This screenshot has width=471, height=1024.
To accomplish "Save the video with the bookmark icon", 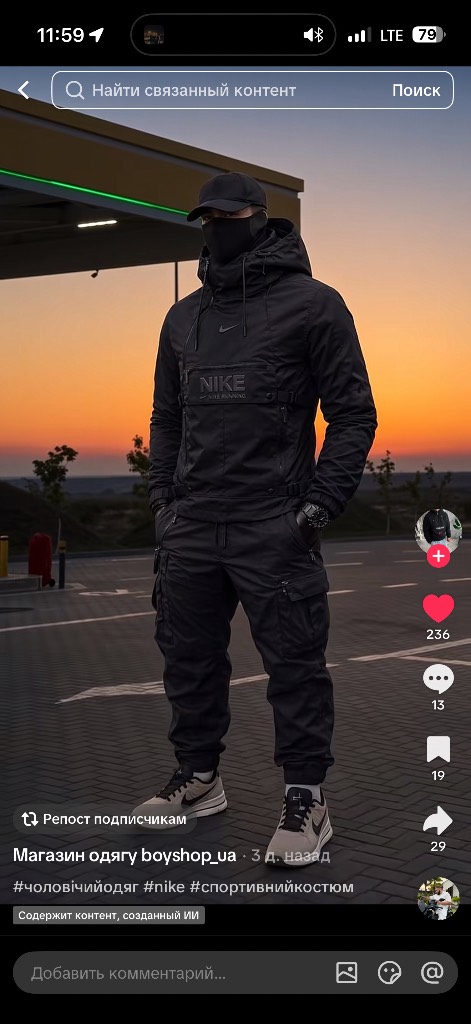I will coord(438,750).
